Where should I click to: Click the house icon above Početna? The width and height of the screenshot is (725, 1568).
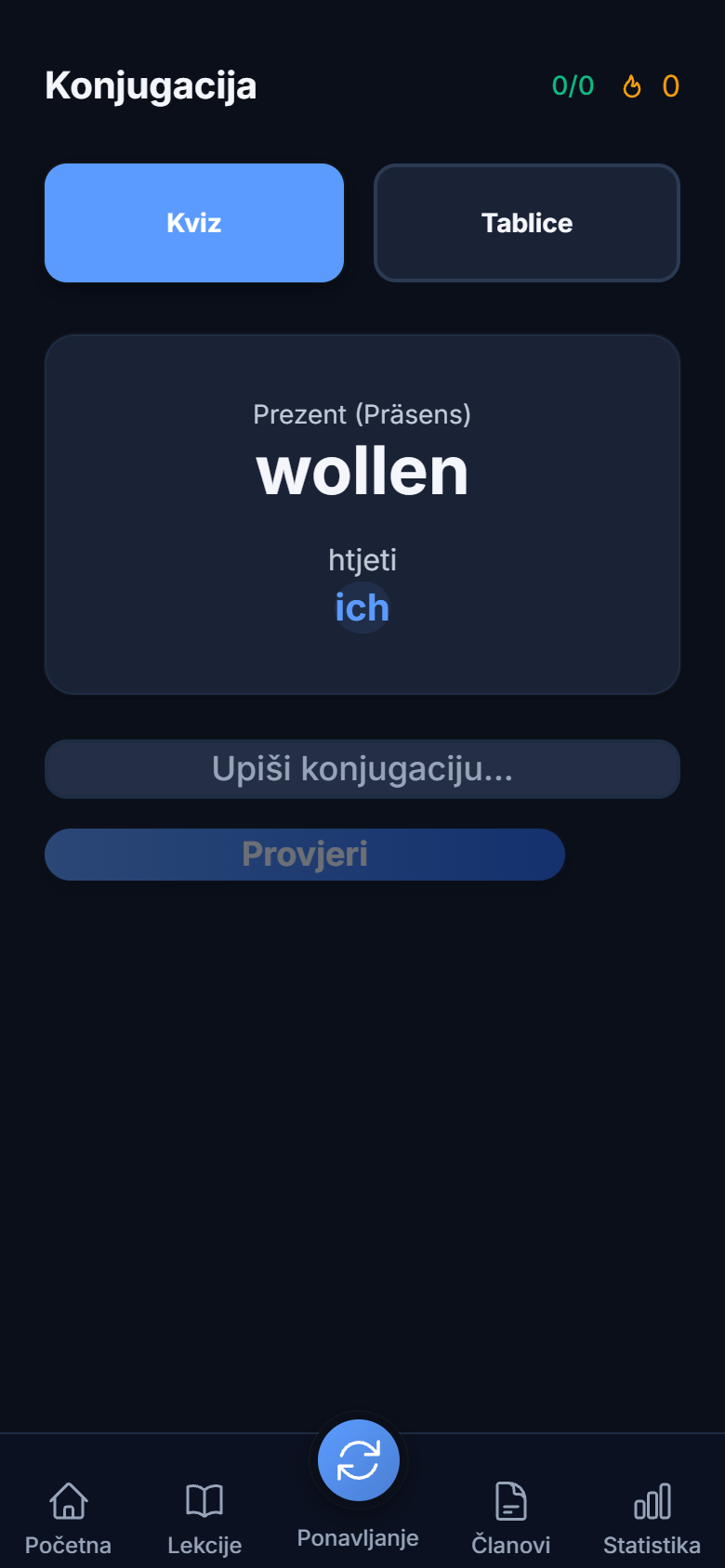tap(70, 1500)
